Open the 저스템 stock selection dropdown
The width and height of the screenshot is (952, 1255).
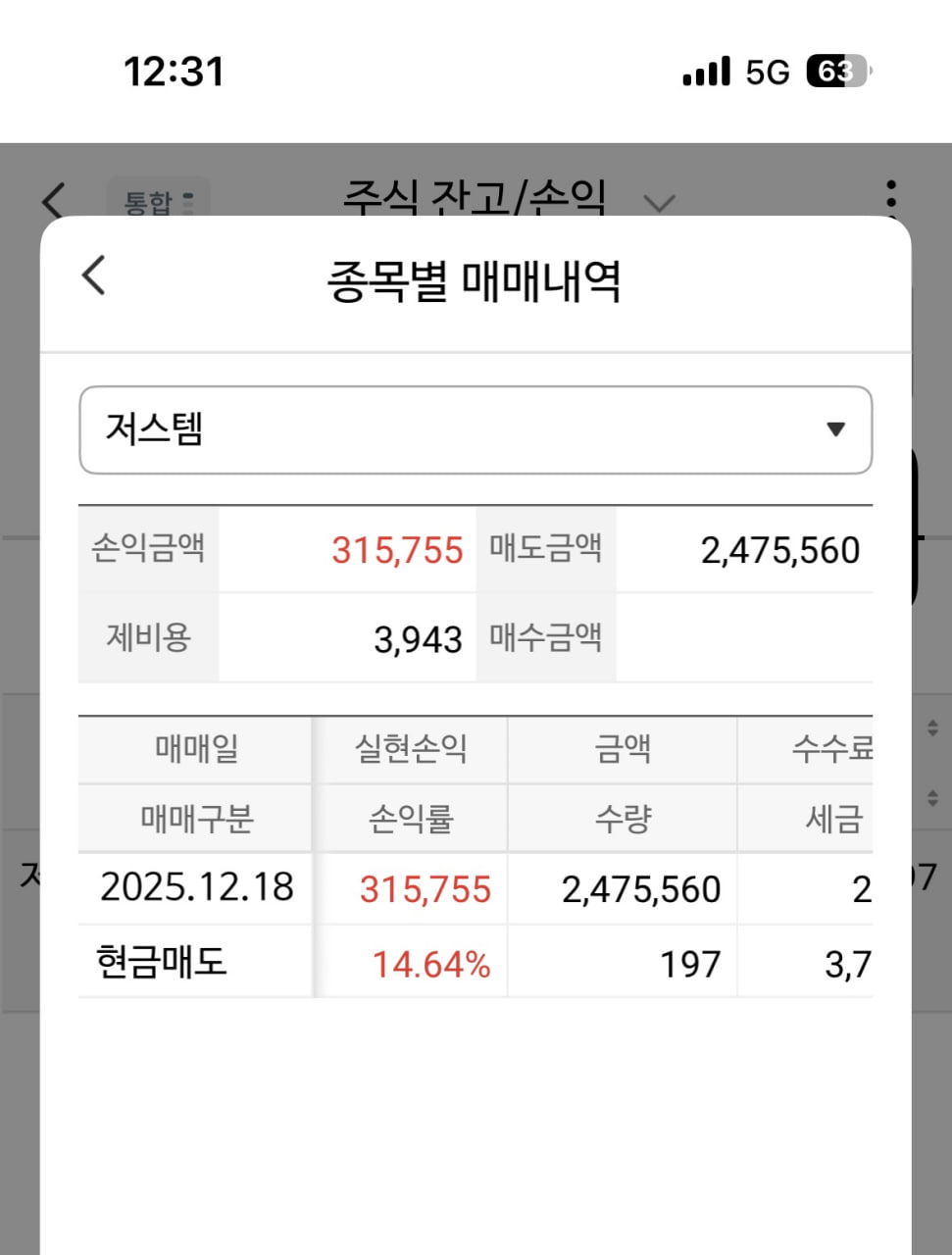click(x=475, y=429)
